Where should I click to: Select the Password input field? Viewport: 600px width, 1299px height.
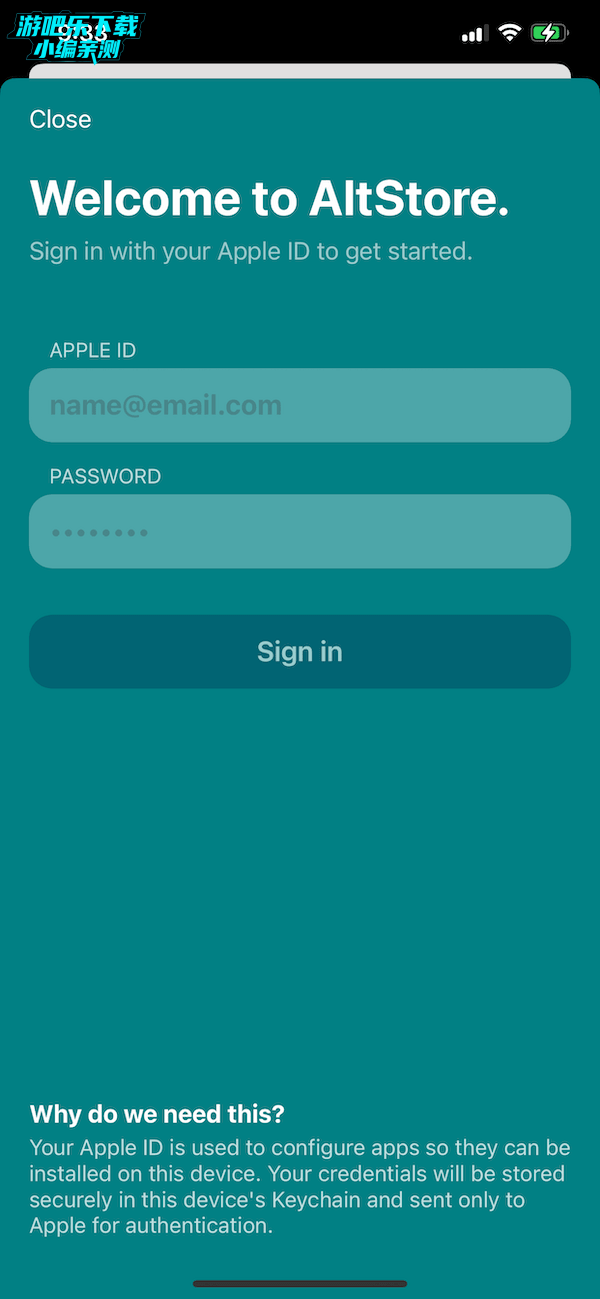click(300, 531)
